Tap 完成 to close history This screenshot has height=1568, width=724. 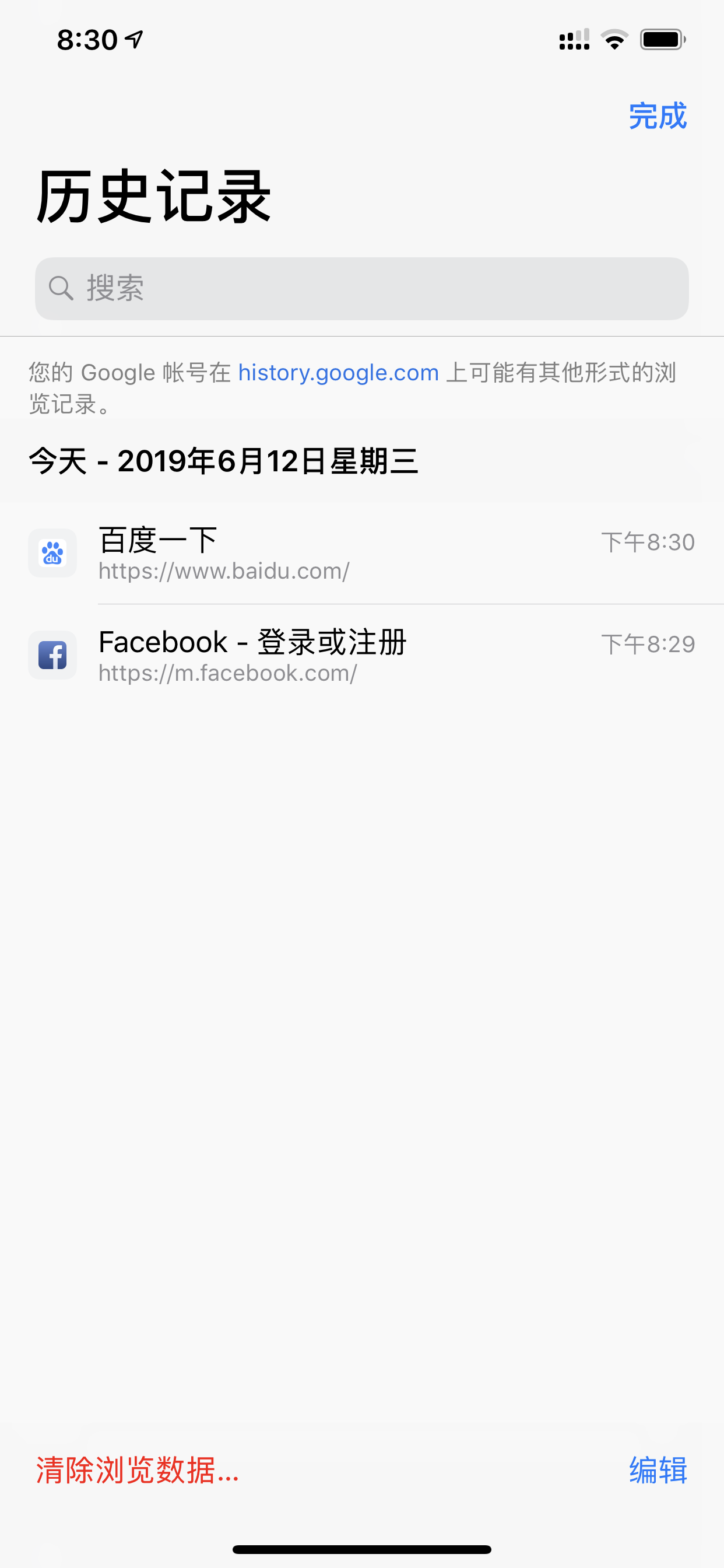tap(657, 116)
